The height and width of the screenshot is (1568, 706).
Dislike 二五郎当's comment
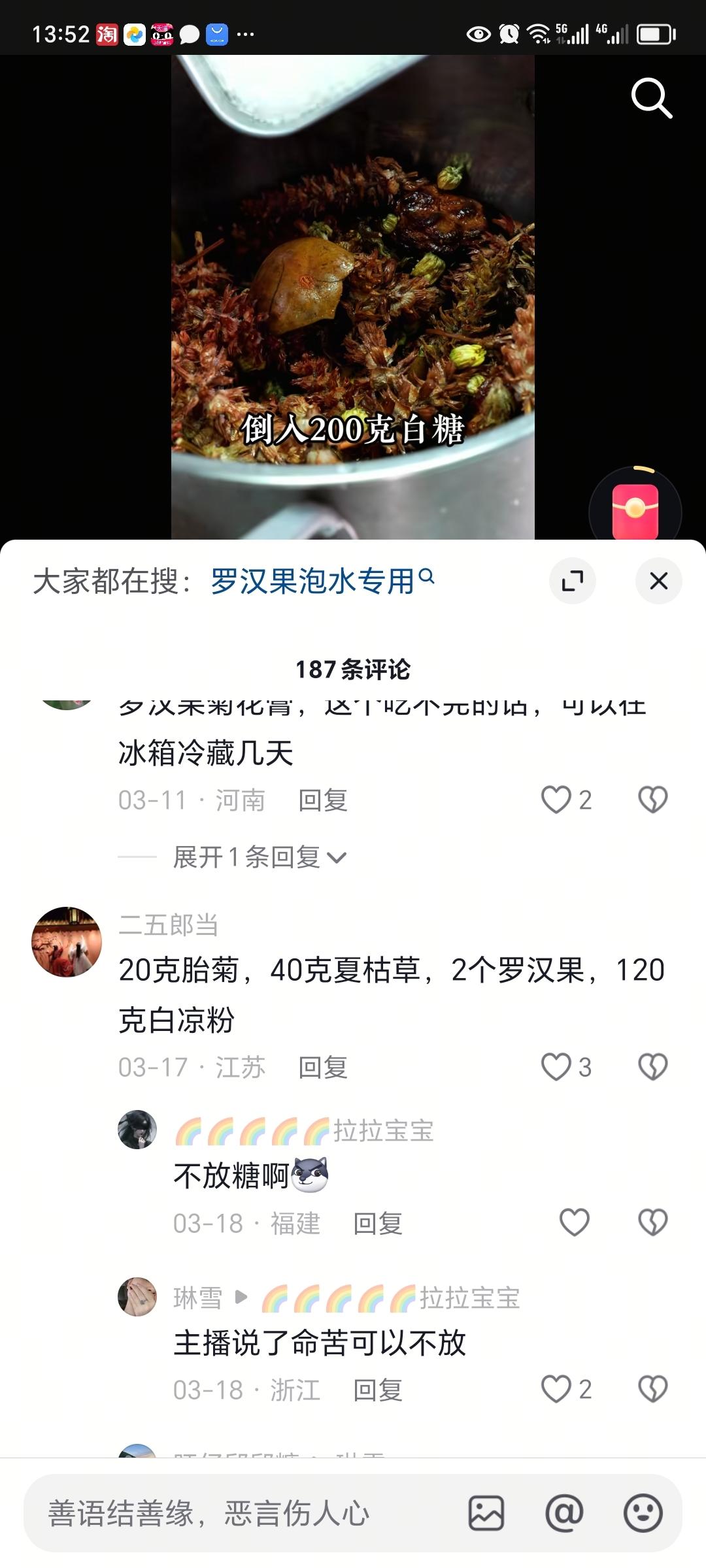[x=652, y=1067]
